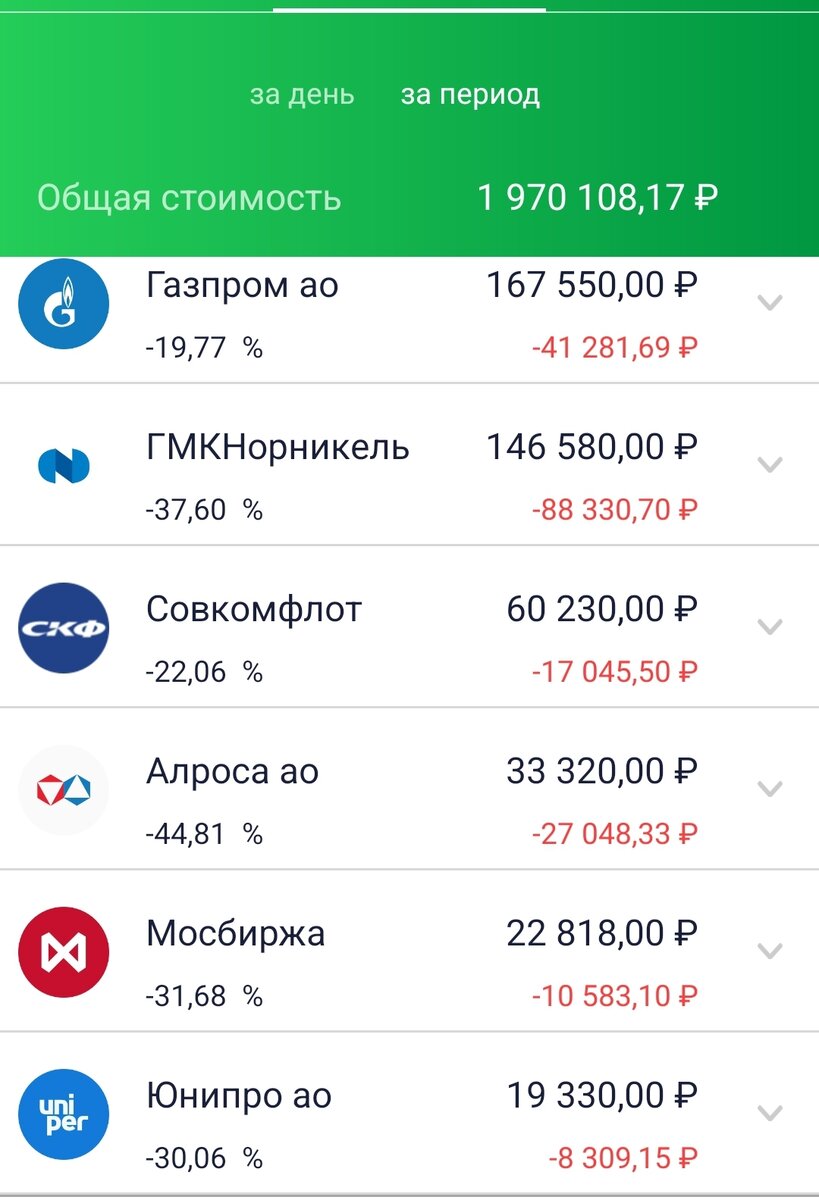Select the за период tab
819x1200 pixels.
[x=471, y=95]
